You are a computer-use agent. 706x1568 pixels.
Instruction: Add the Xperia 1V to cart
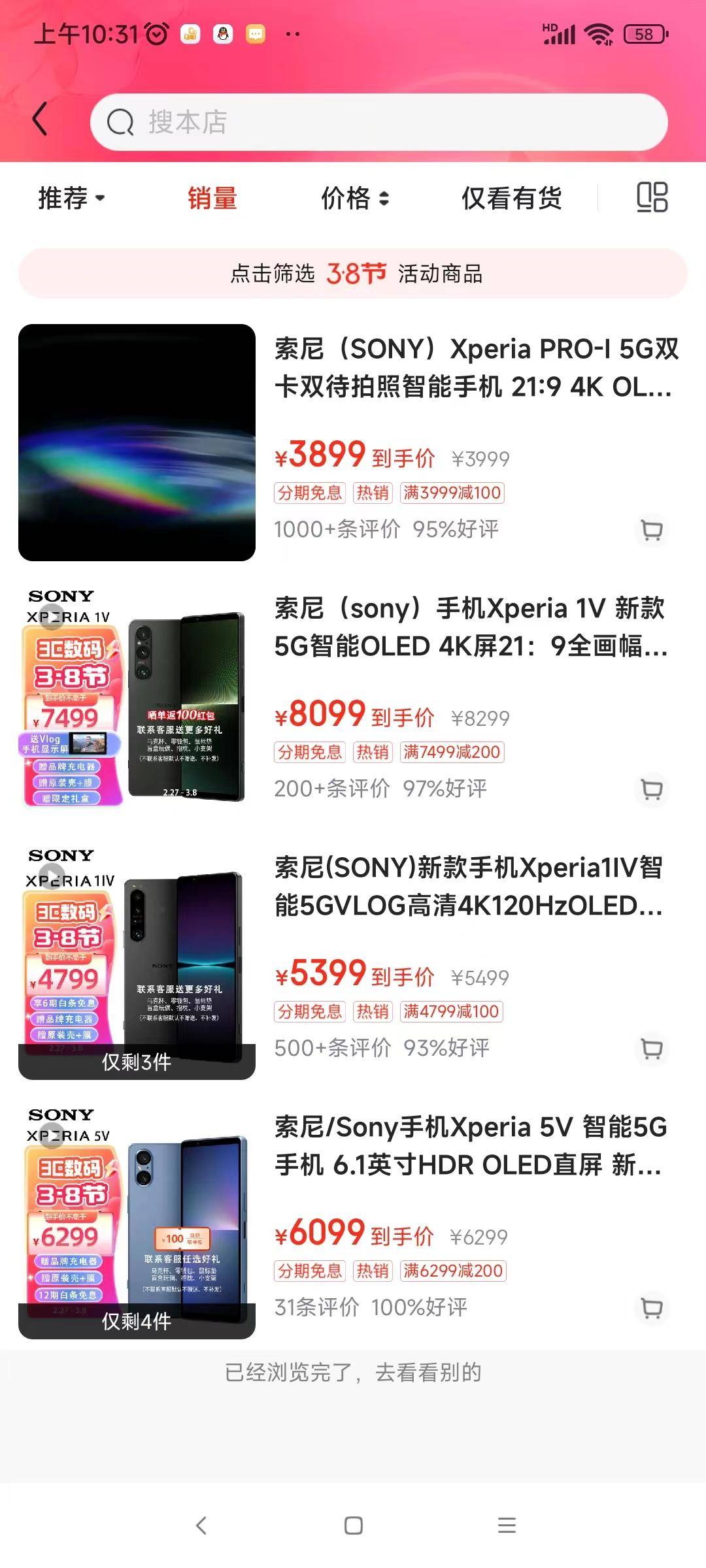point(652,791)
